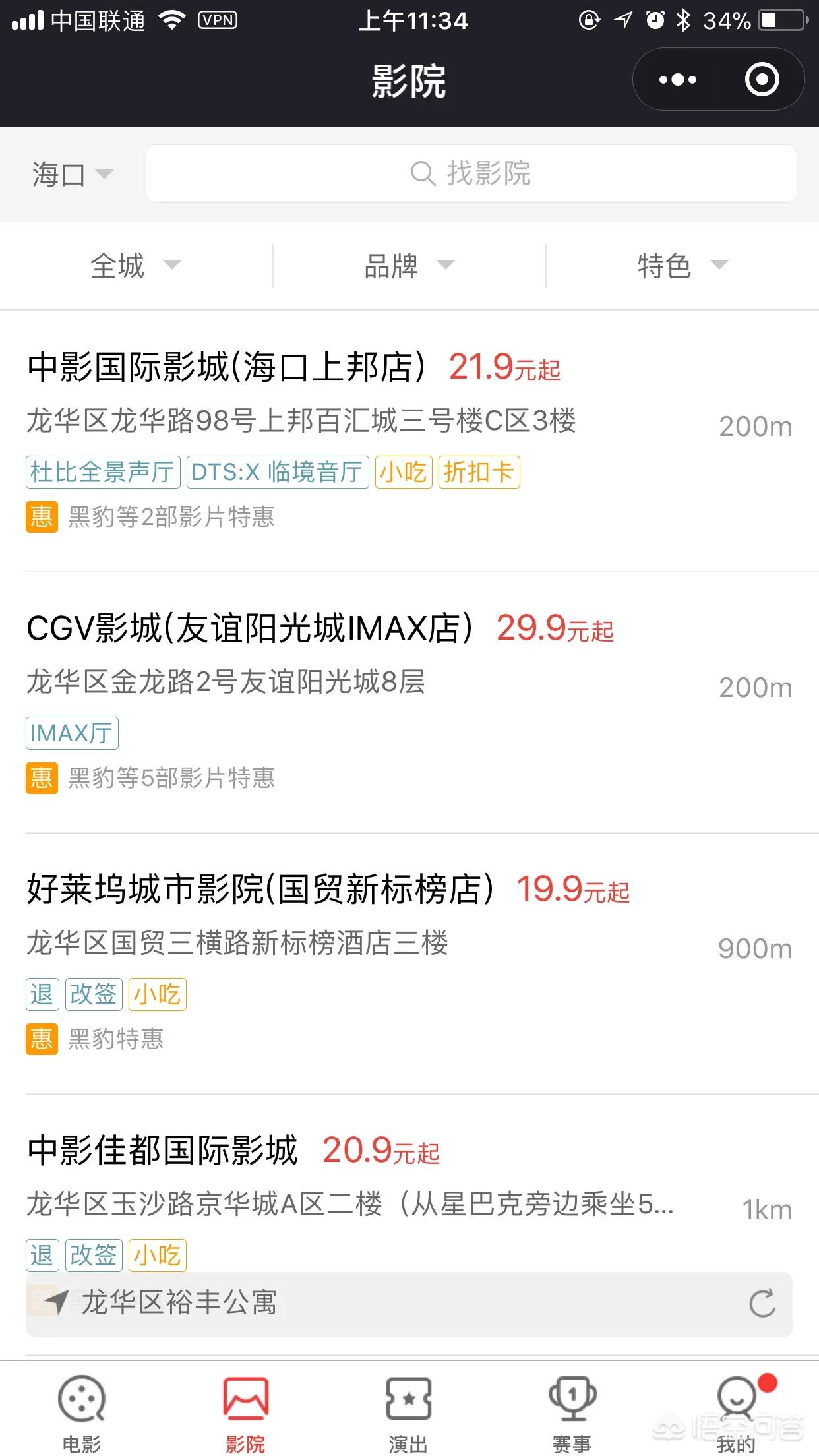Viewport: 819px width, 1456px height.
Task: Tap the 找影院 search box
Action: (471, 174)
